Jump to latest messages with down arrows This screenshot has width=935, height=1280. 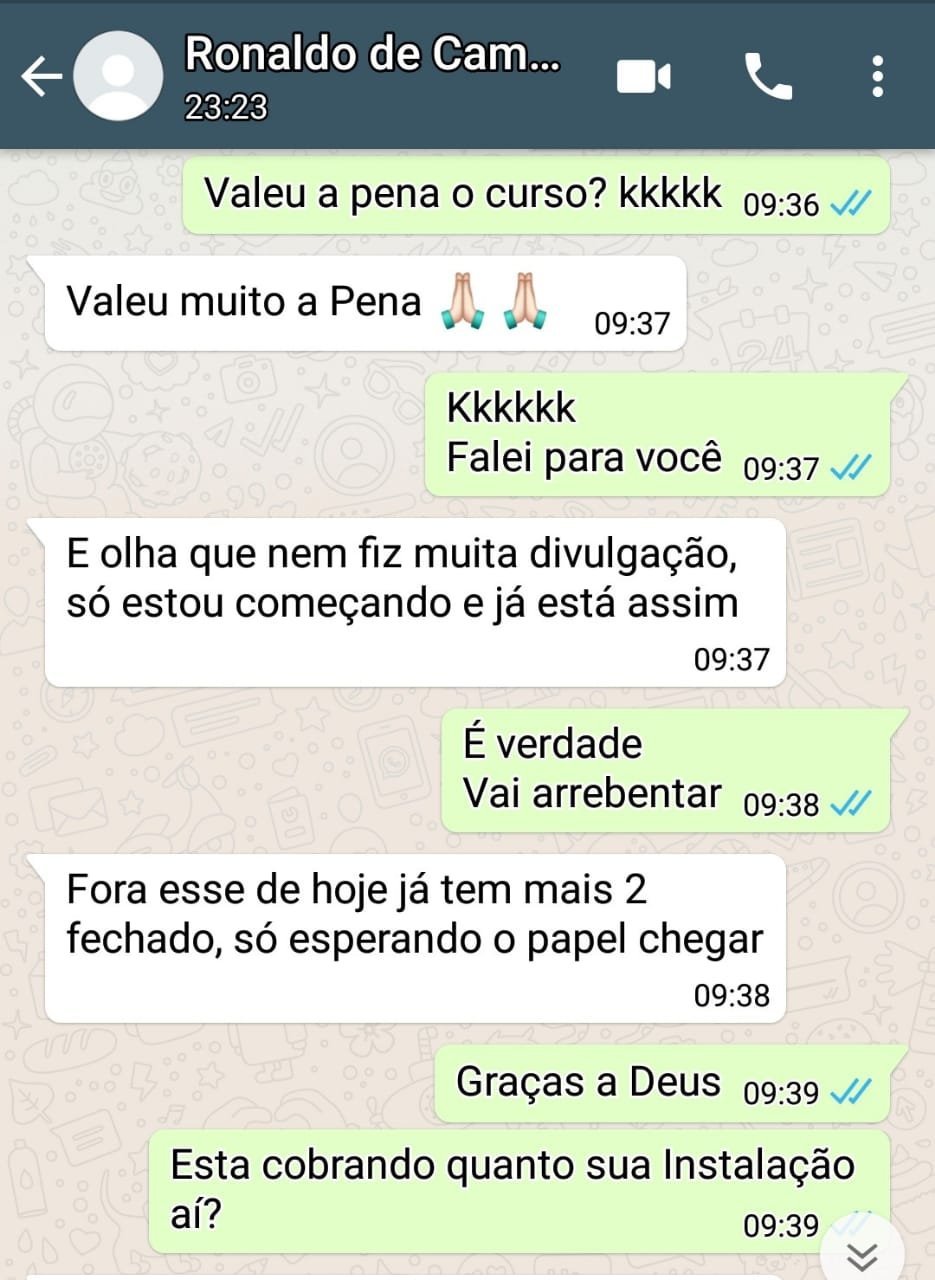[x=862, y=1254]
